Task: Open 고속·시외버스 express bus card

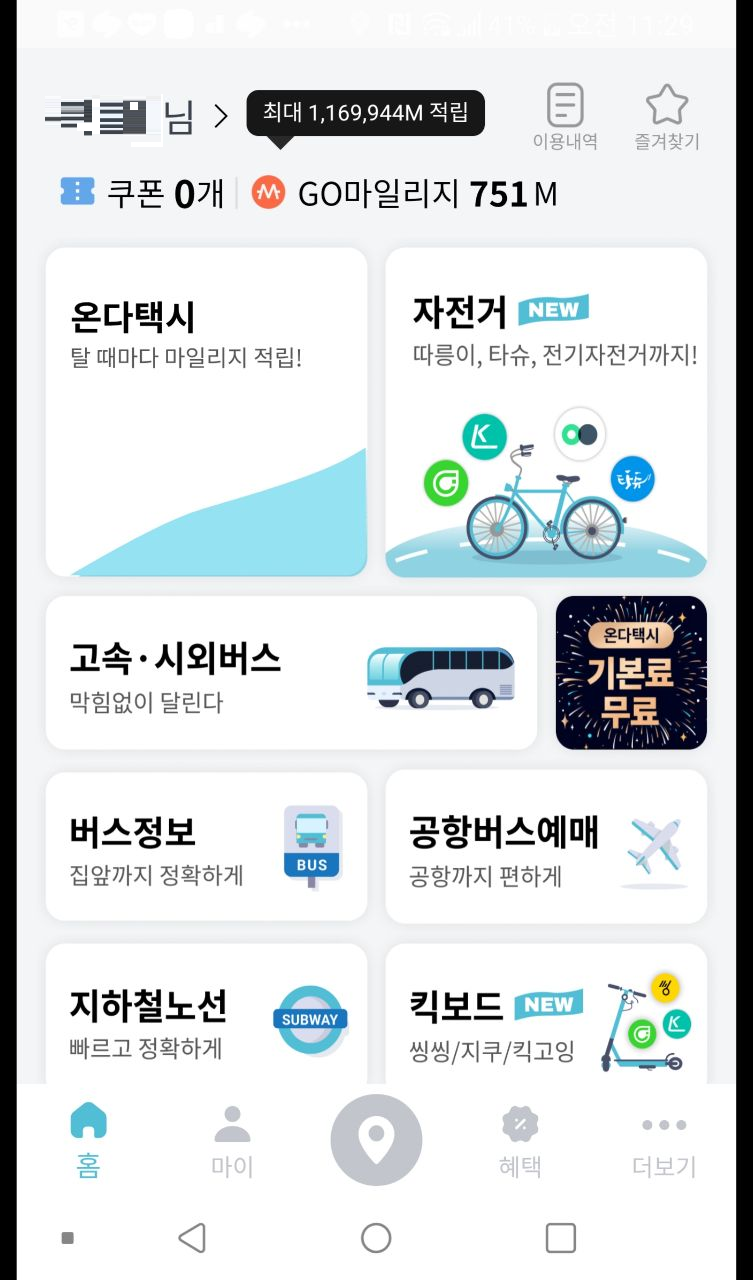Action: [291, 673]
